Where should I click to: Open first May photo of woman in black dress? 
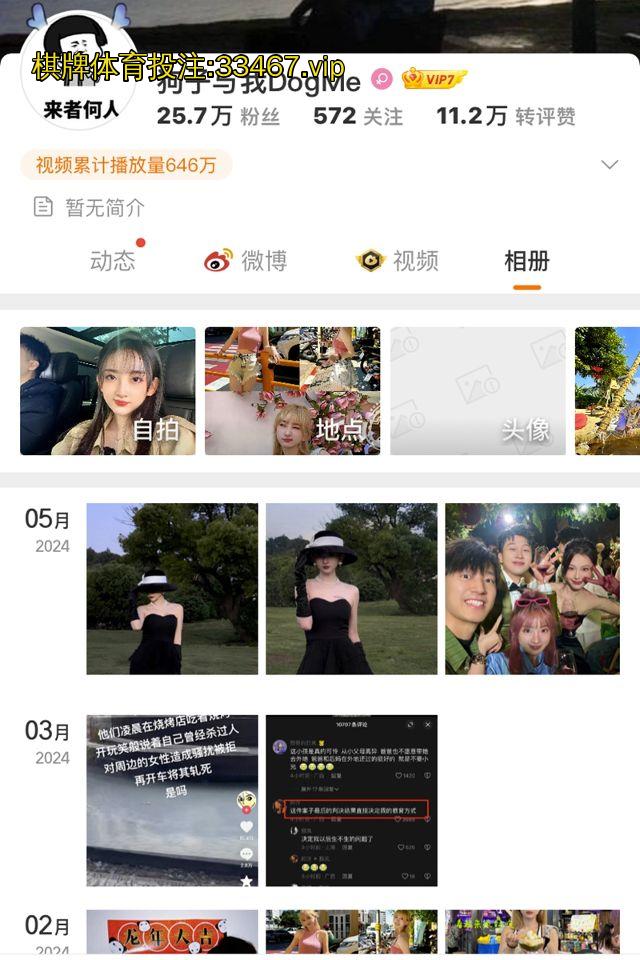coord(172,588)
